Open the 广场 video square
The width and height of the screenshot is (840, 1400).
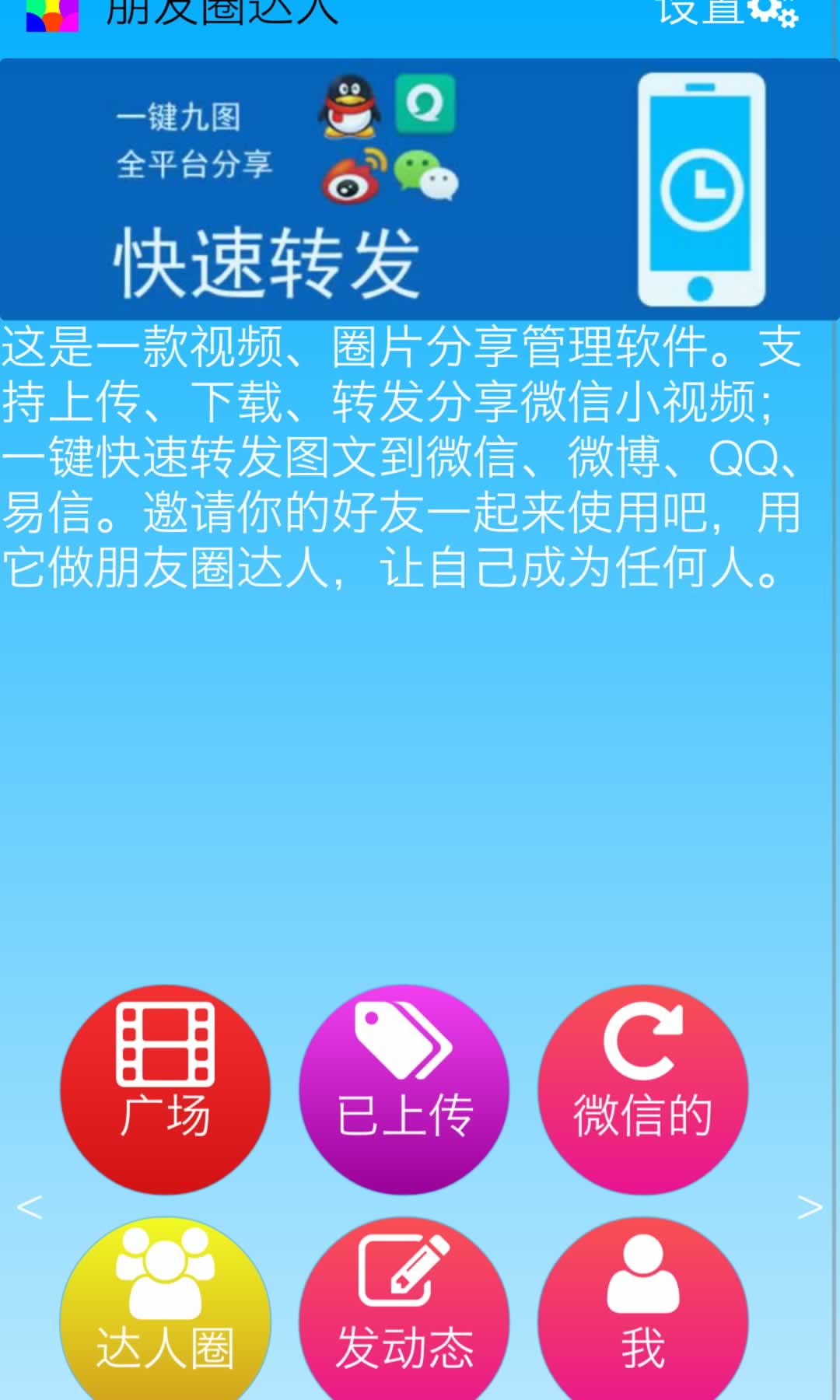[x=165, y=1089]
